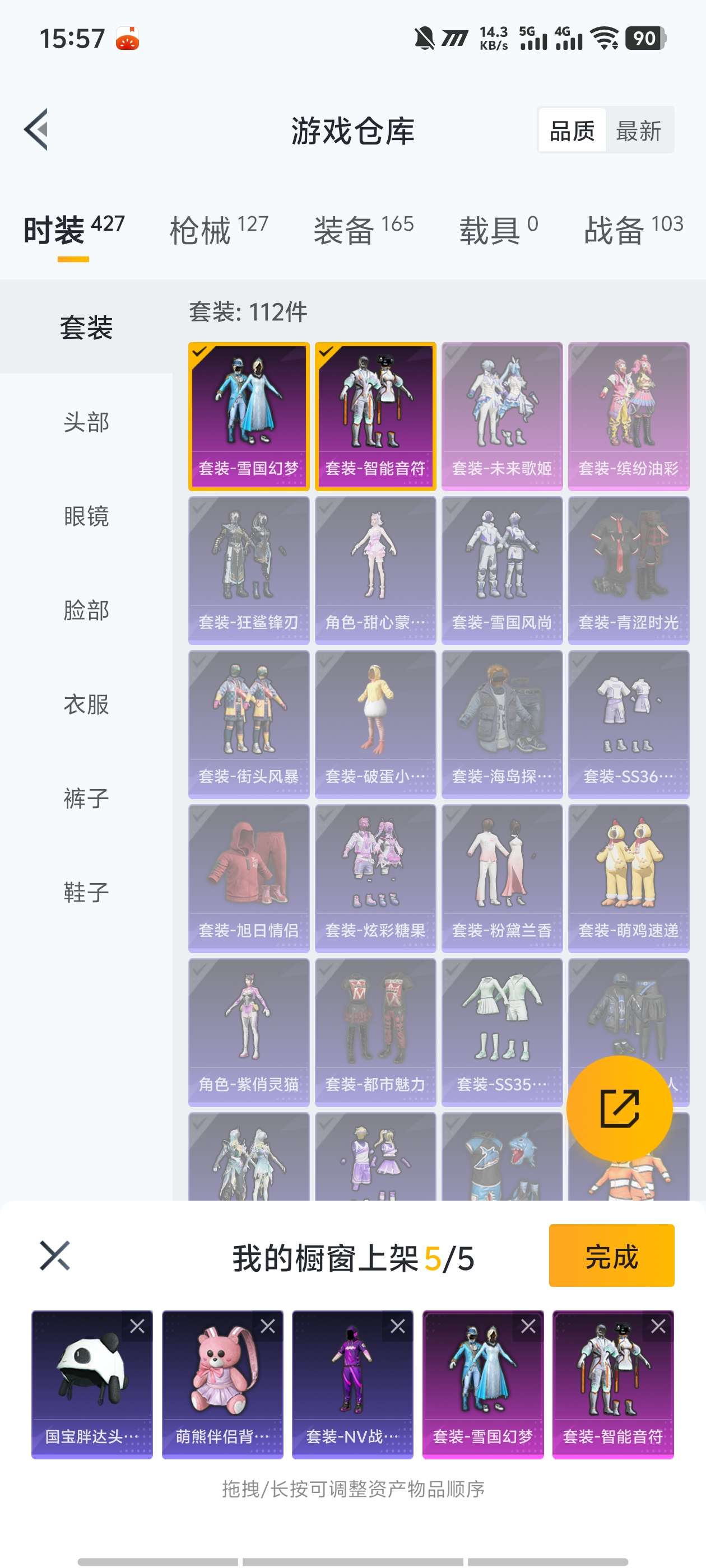Select the 眼镜 category
706x1568 pixels.
pyautogui.click(x=86, y=516)
